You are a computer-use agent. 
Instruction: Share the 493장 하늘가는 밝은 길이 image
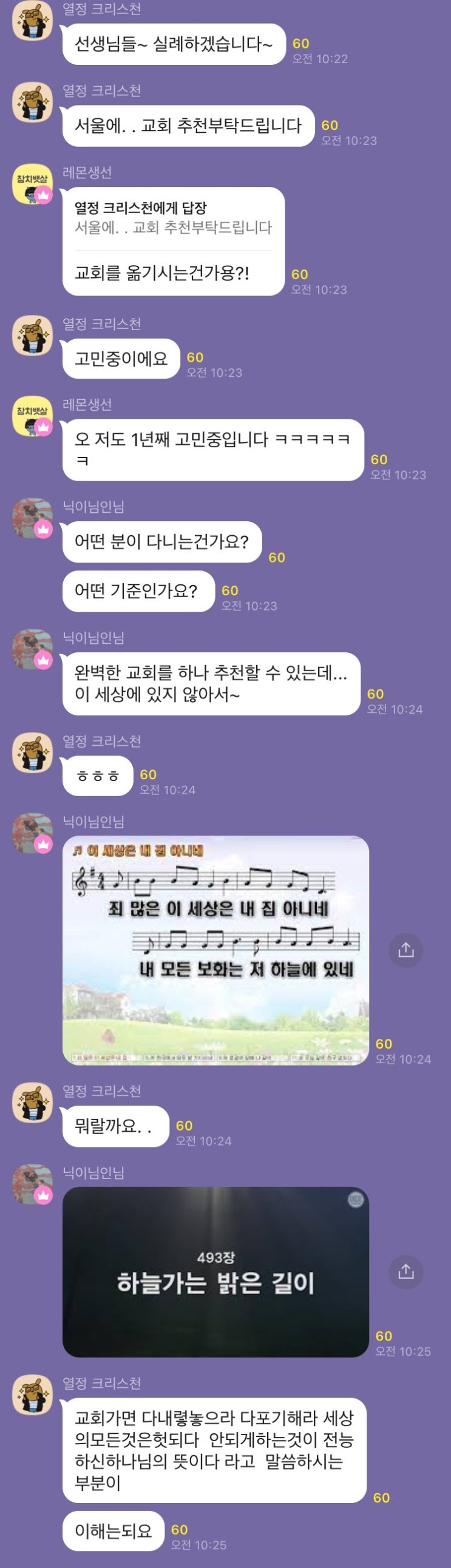(405, 1271)
